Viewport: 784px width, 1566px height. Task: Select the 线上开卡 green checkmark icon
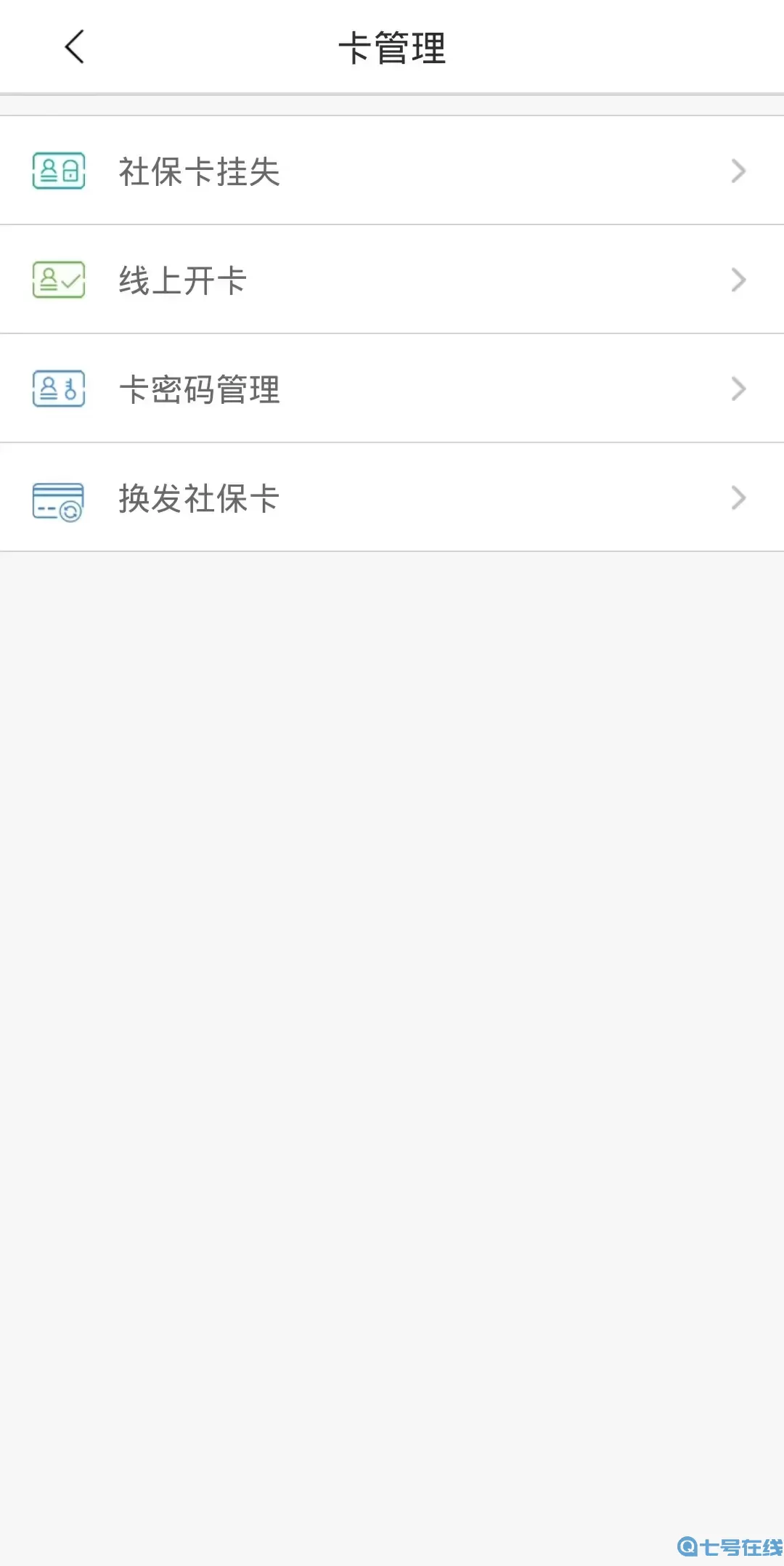point(59,279)
